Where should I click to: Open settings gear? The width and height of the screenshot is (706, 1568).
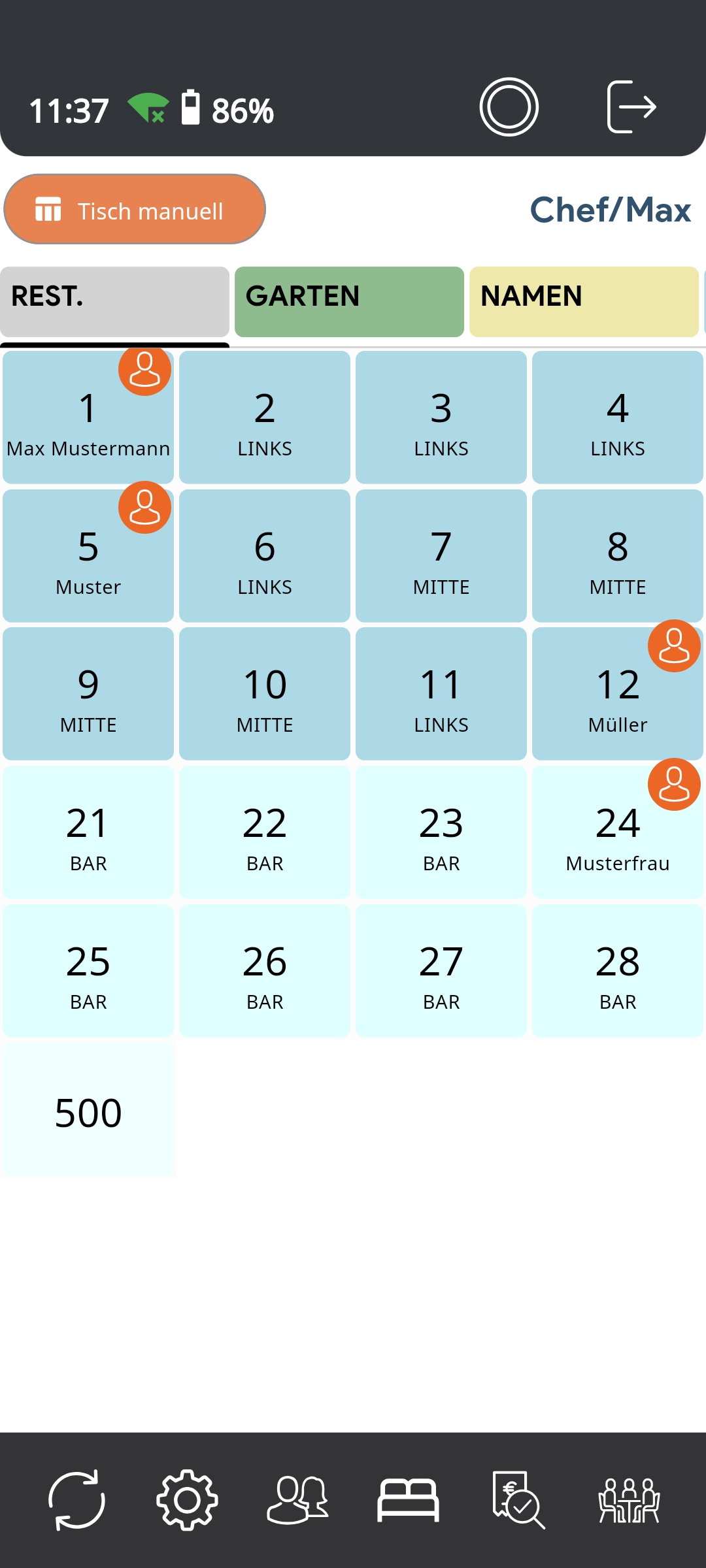[187, 1500]
